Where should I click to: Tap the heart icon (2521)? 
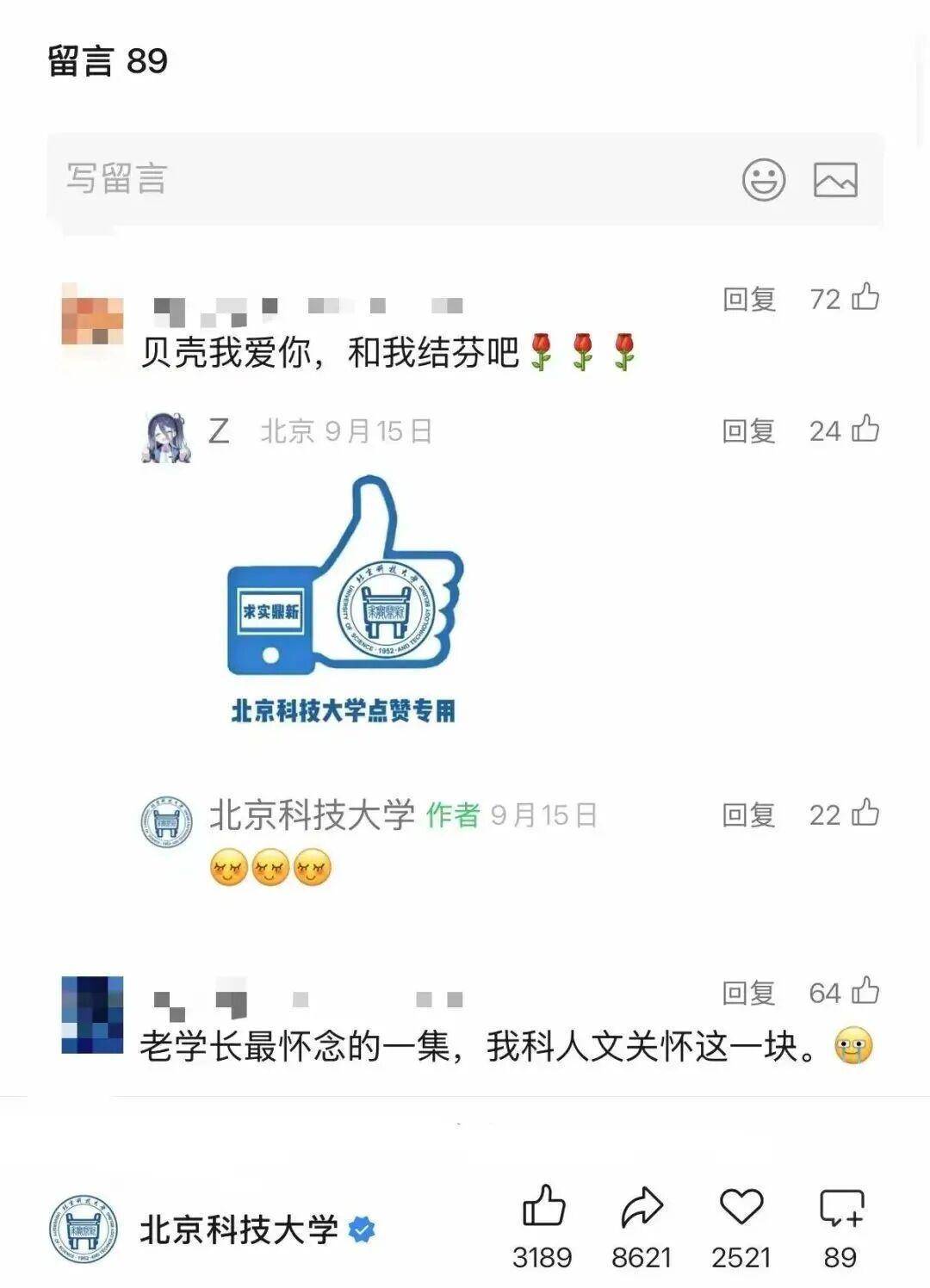741,1207
